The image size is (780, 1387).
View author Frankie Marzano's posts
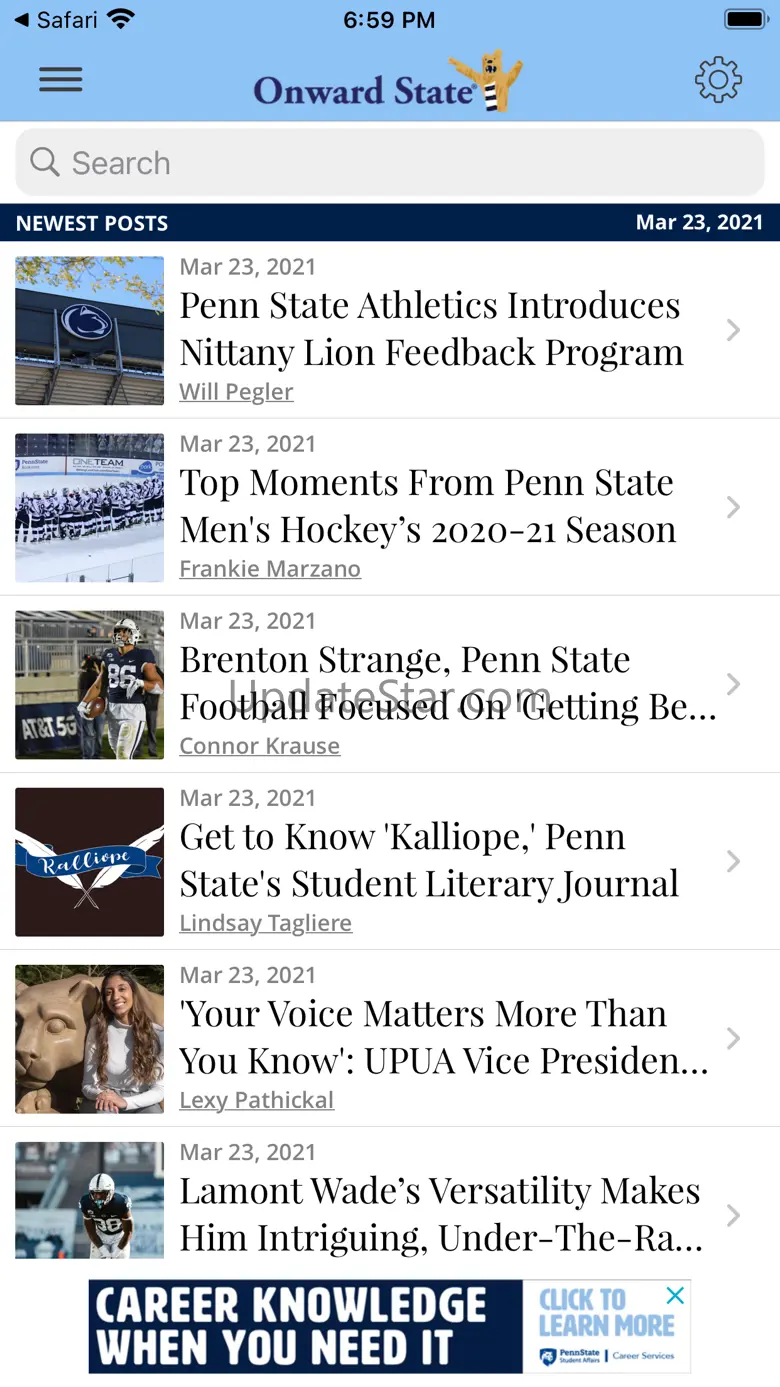(270, 569)
